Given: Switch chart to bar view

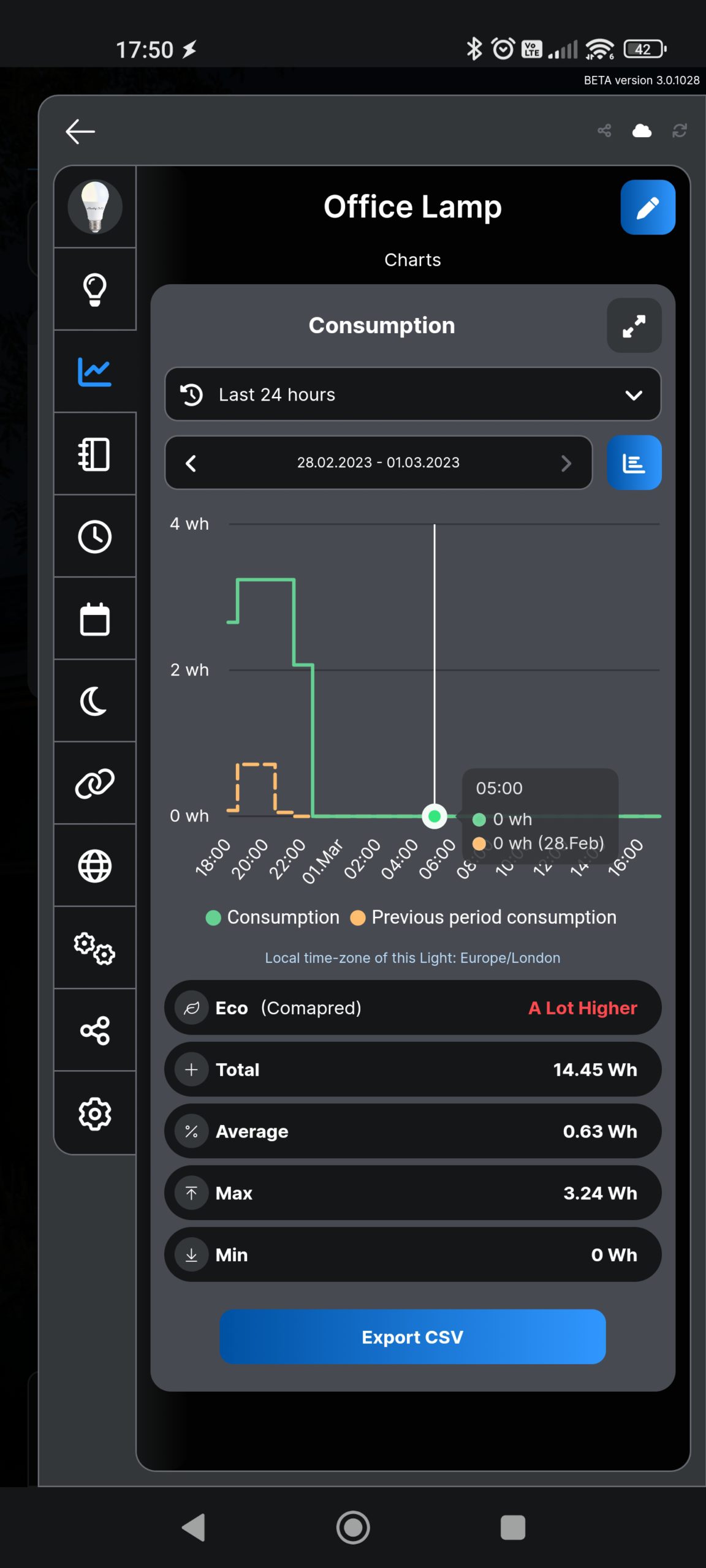Looking at the screenshot, I should (x=634, y=463).
